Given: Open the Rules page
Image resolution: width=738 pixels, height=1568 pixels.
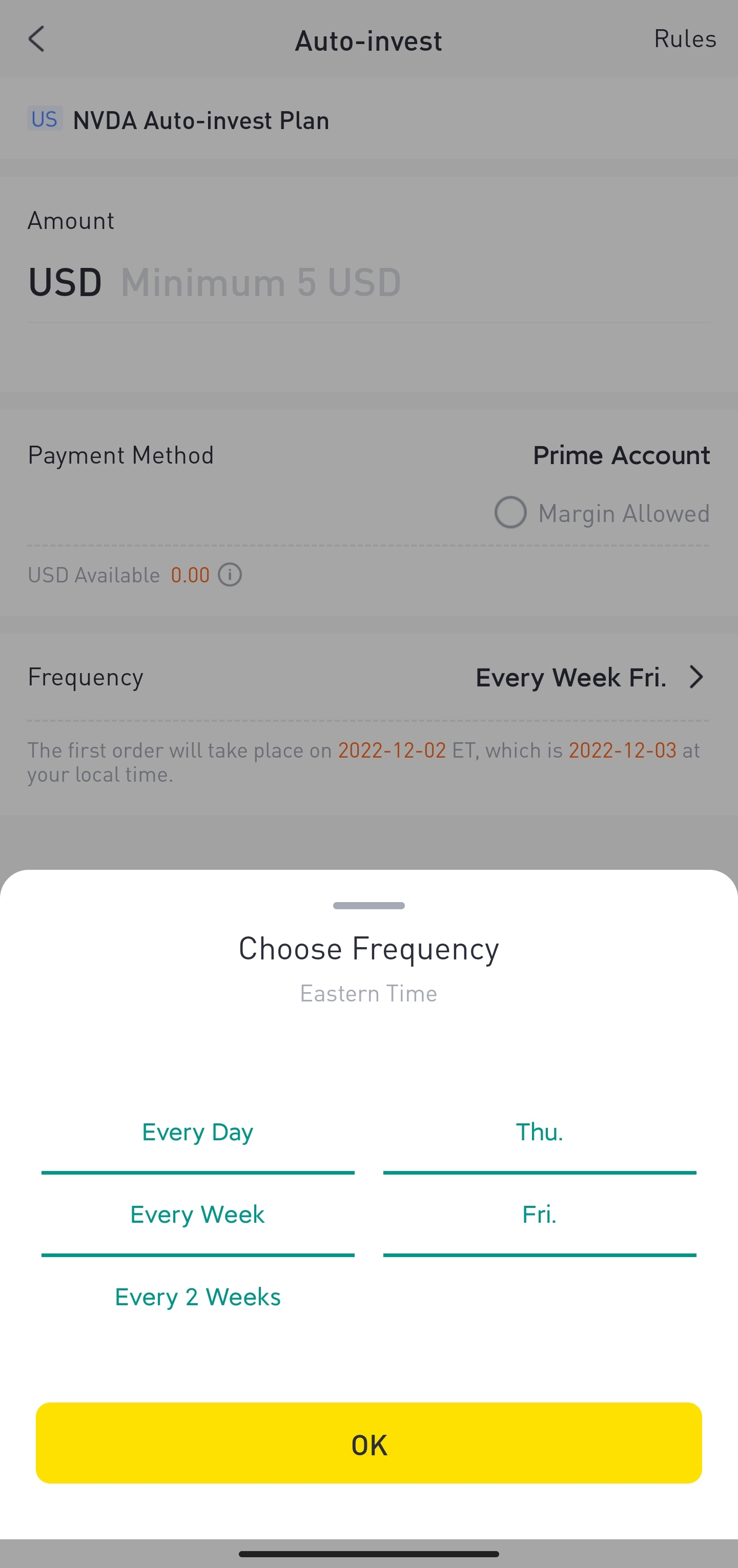Looking at the screenshot, I should point(684,39).
